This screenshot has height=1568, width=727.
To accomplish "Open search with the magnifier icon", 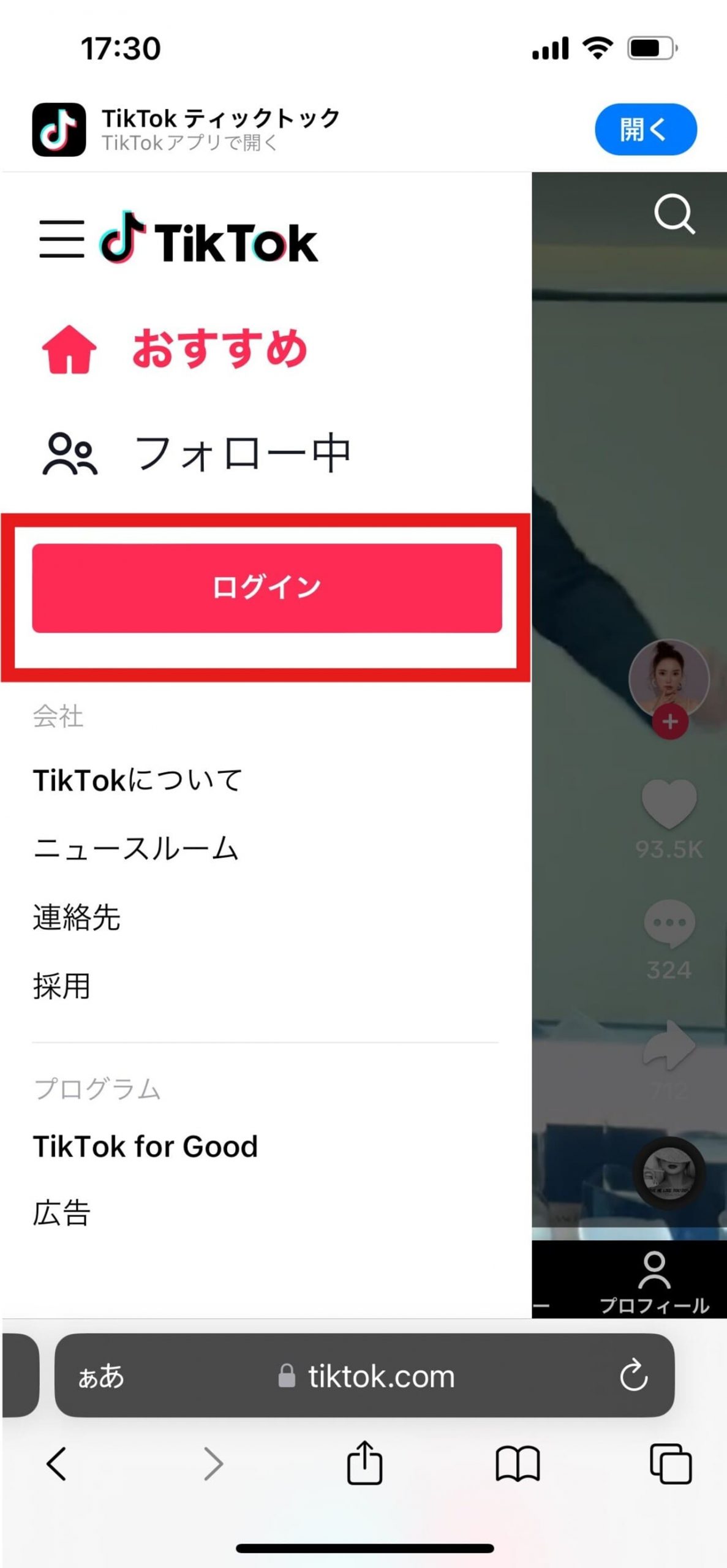I will tap(674, 214).
